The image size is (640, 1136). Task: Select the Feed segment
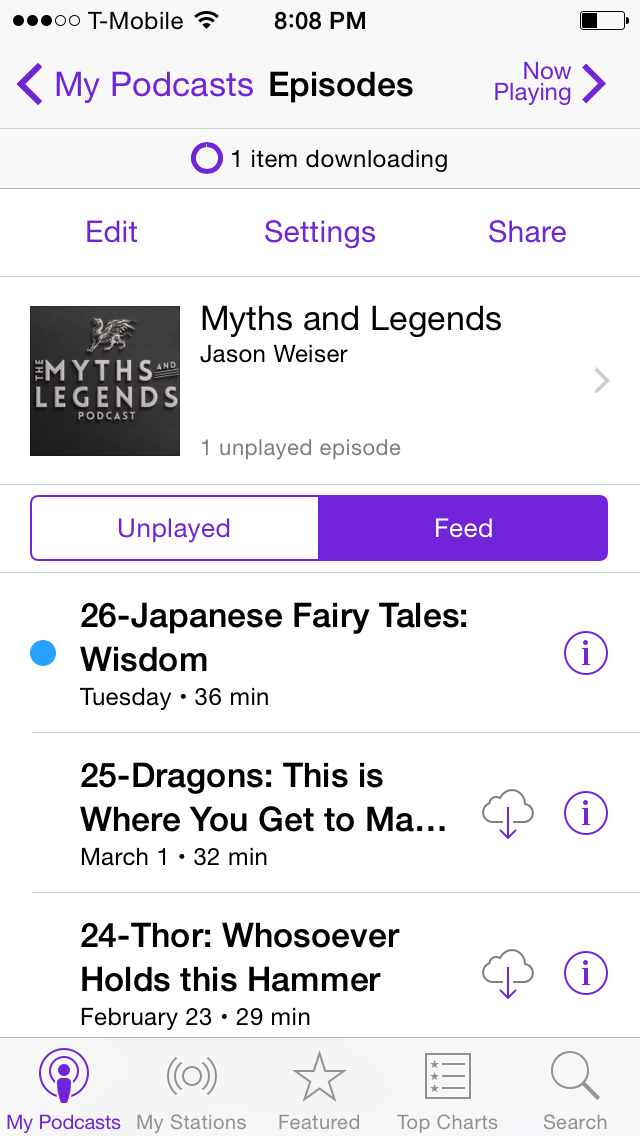(x=463, y=527)
